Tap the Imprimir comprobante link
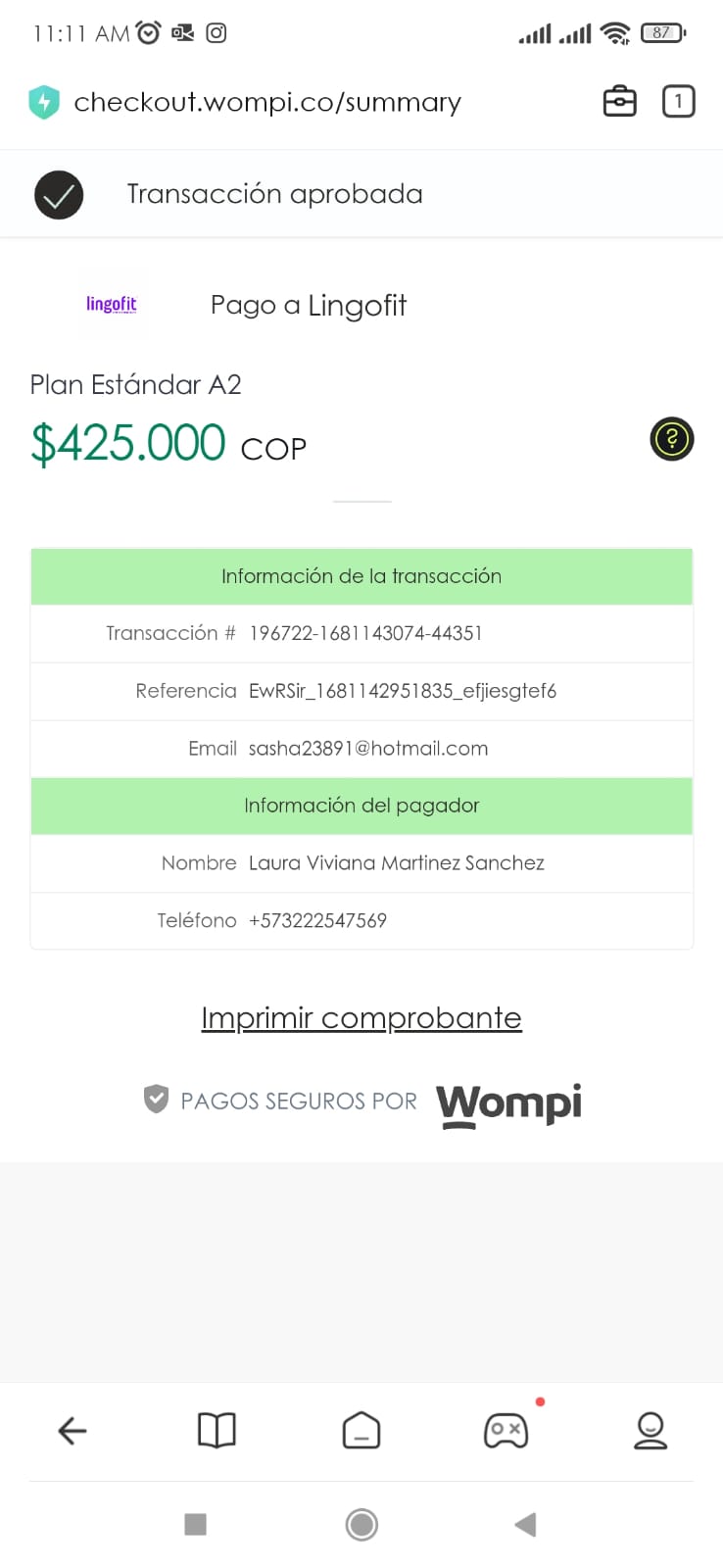Screen dimensions: 723x1568 click(x=361, y=1017)
